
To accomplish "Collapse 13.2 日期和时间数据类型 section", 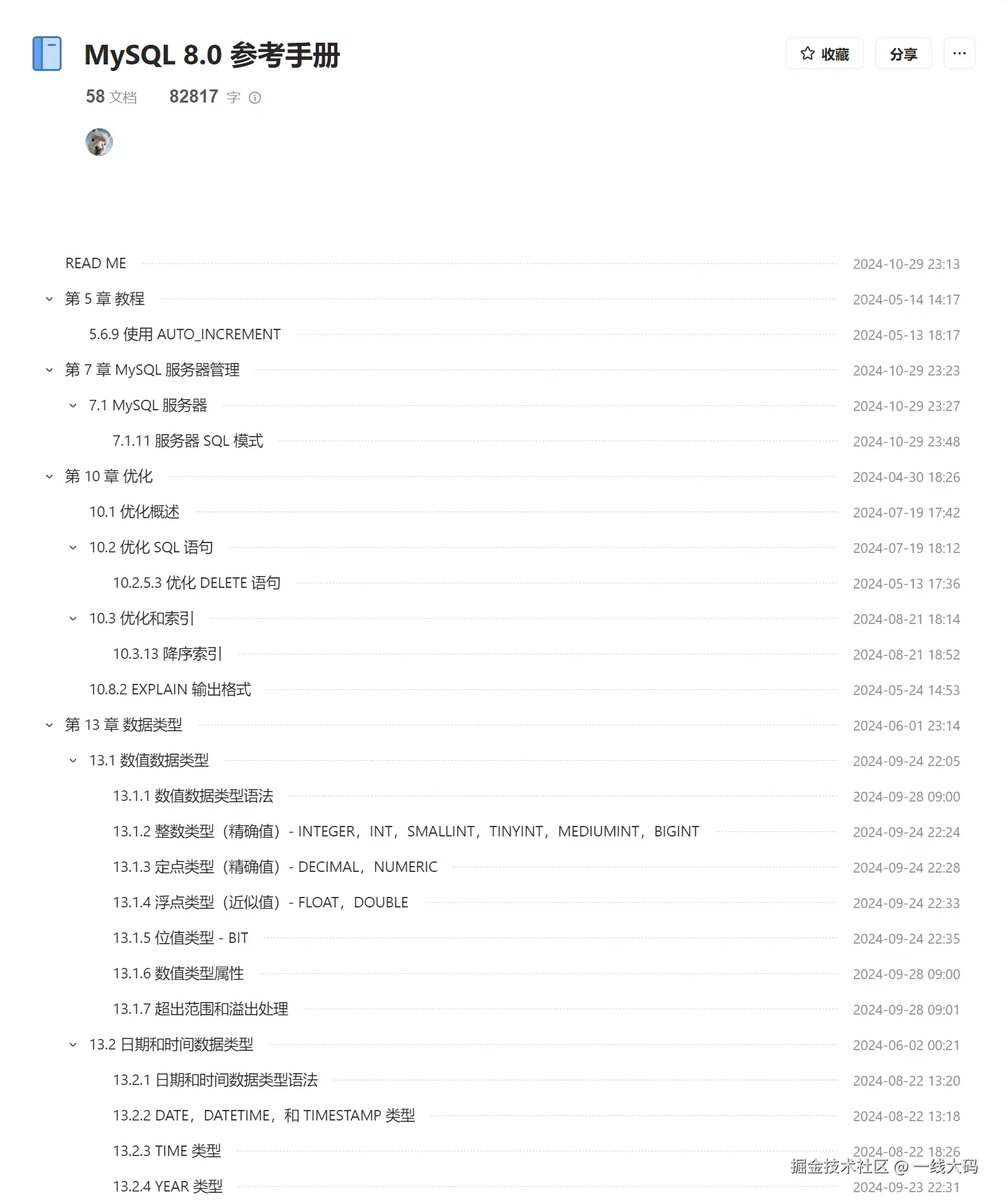I will (x=73, y=1045).
